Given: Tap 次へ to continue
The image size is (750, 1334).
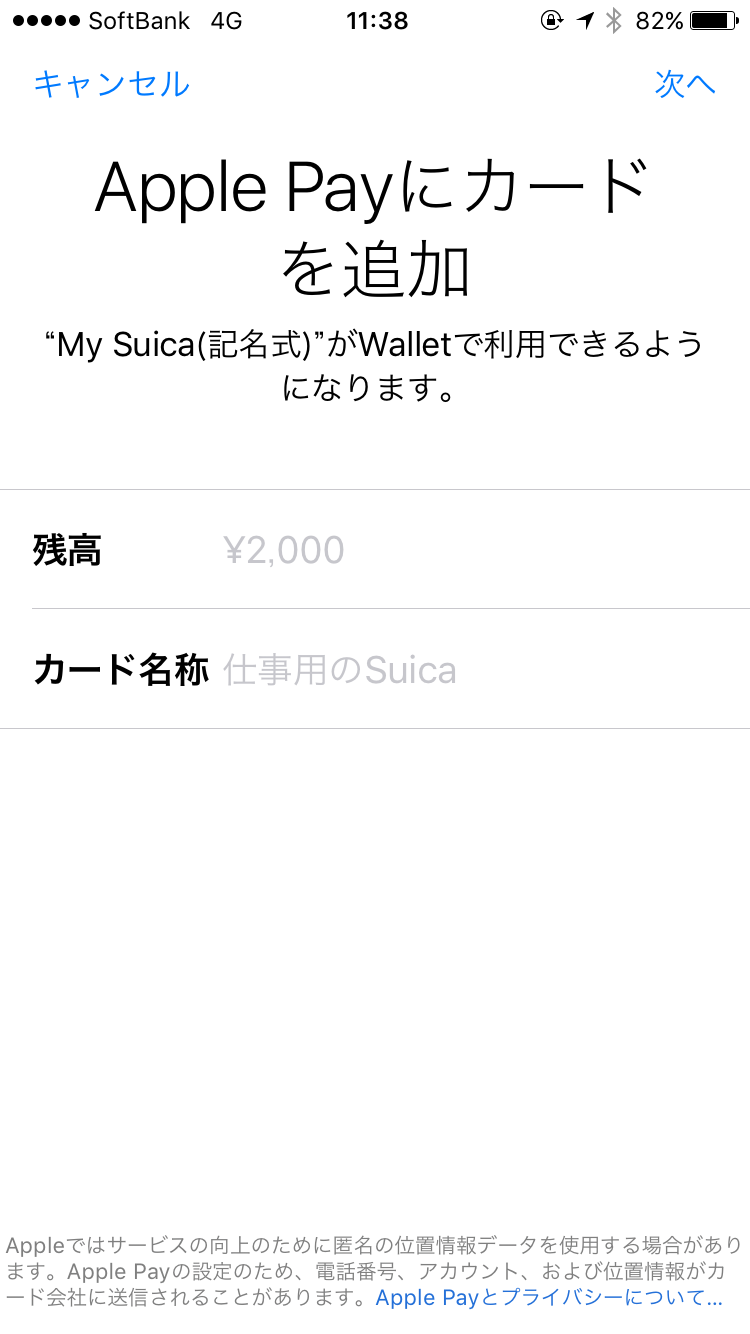Looking at the screenshot, I should (x=685, y=84).
